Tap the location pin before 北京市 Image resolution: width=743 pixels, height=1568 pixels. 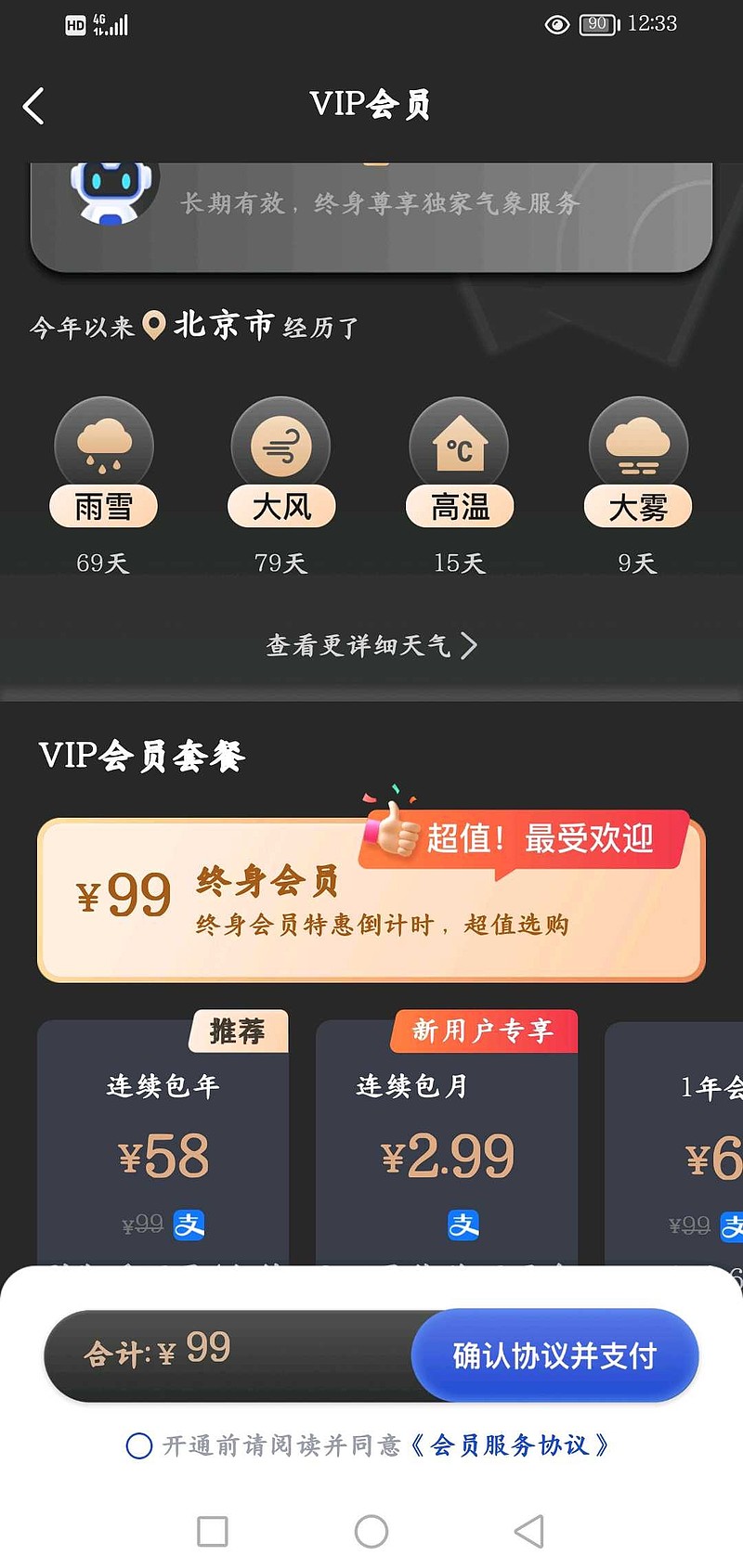tap(155, 325)
